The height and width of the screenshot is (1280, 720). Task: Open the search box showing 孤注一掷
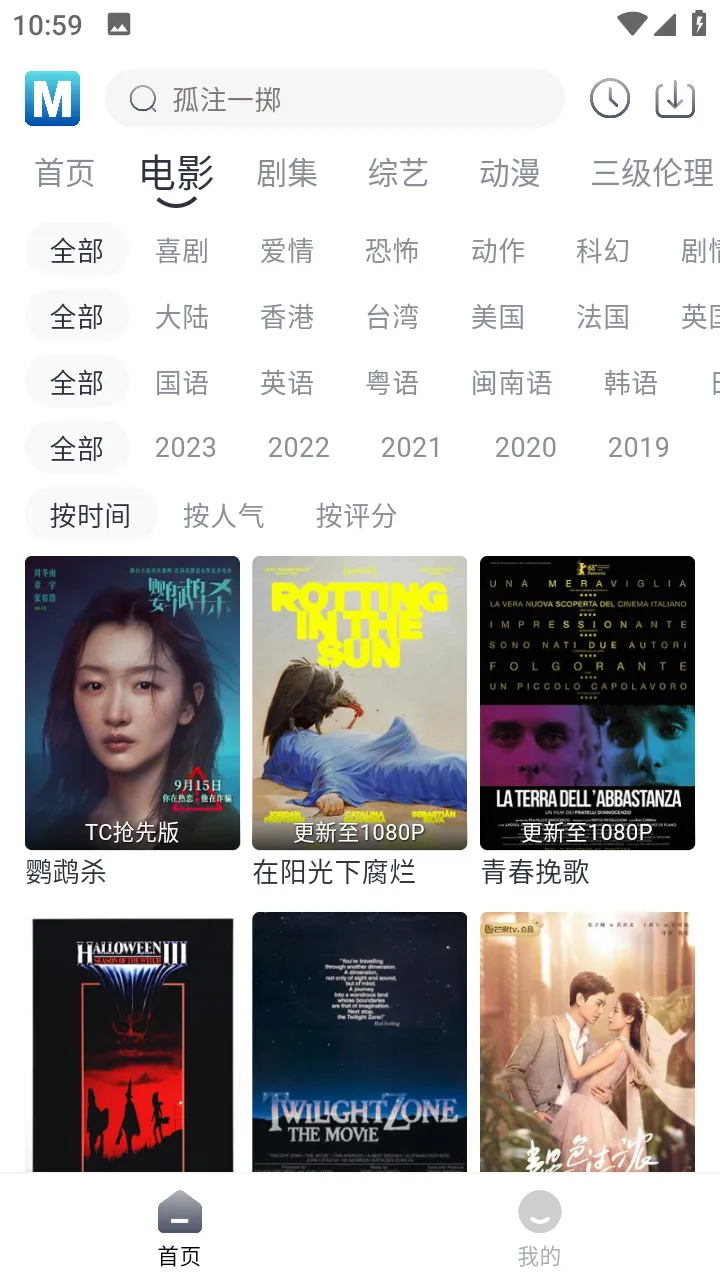pos(335,99)
